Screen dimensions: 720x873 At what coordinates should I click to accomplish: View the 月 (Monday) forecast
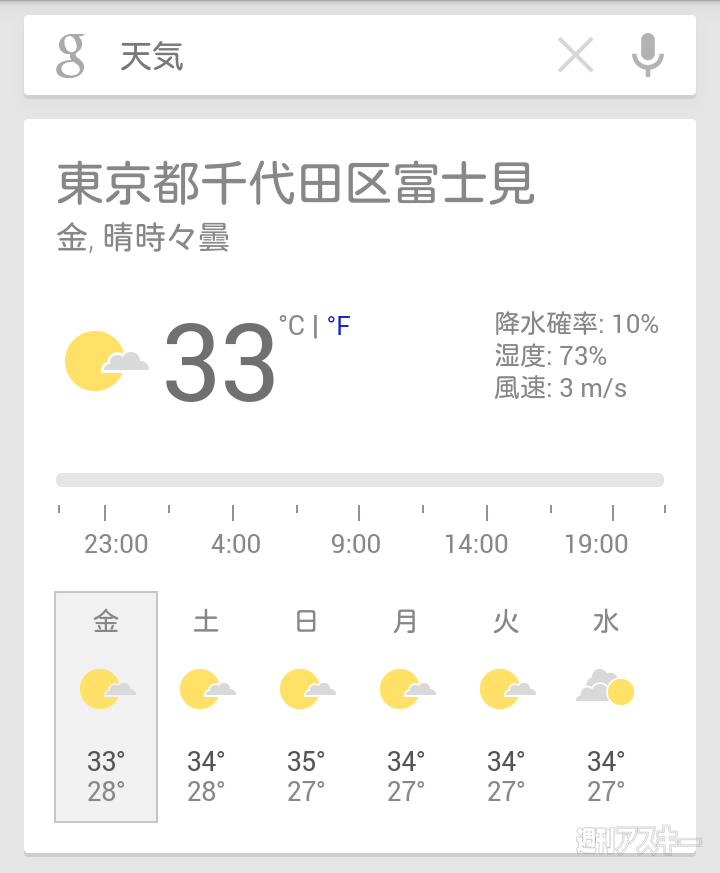(x=406, y=706)
